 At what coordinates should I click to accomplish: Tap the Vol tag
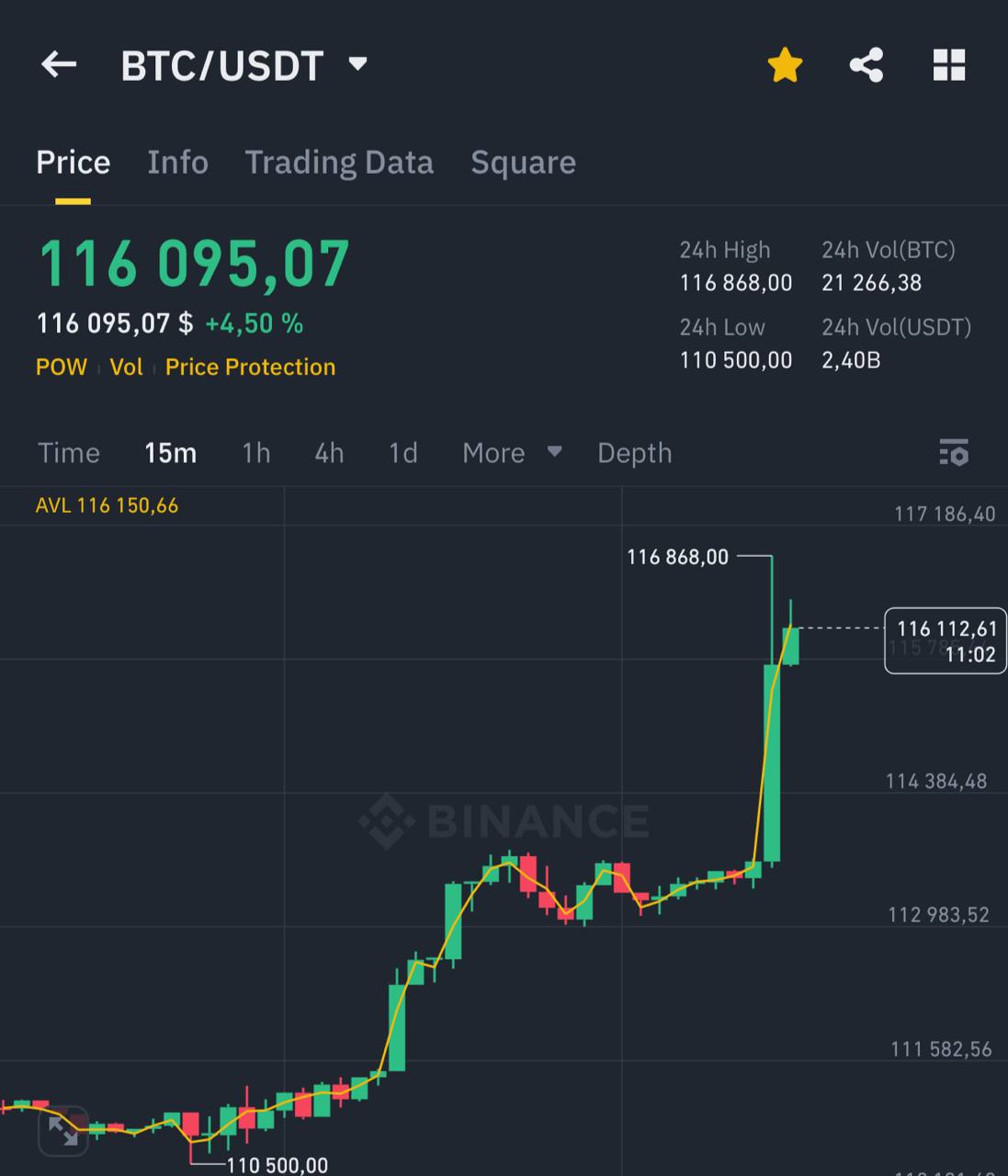(x=126, y=367)
